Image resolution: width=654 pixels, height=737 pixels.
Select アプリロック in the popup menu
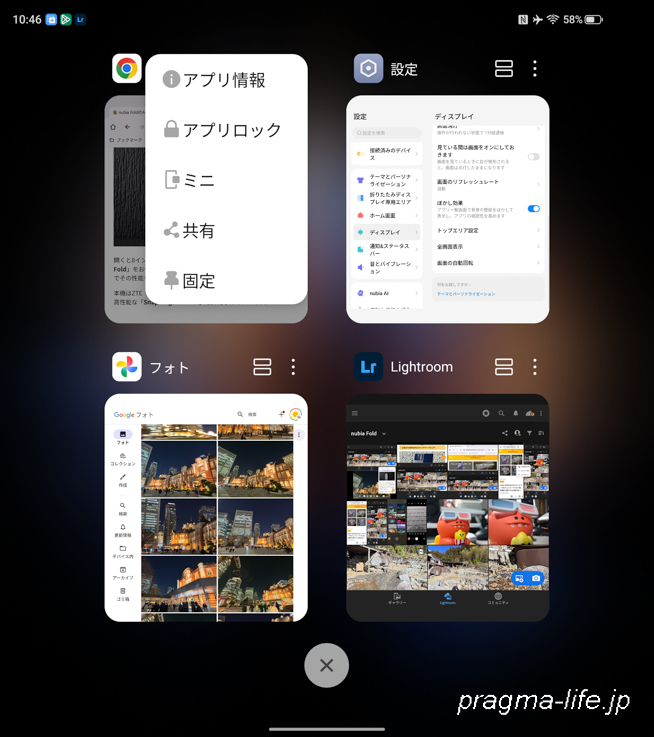pyautogui.click(x=225, y=130)
